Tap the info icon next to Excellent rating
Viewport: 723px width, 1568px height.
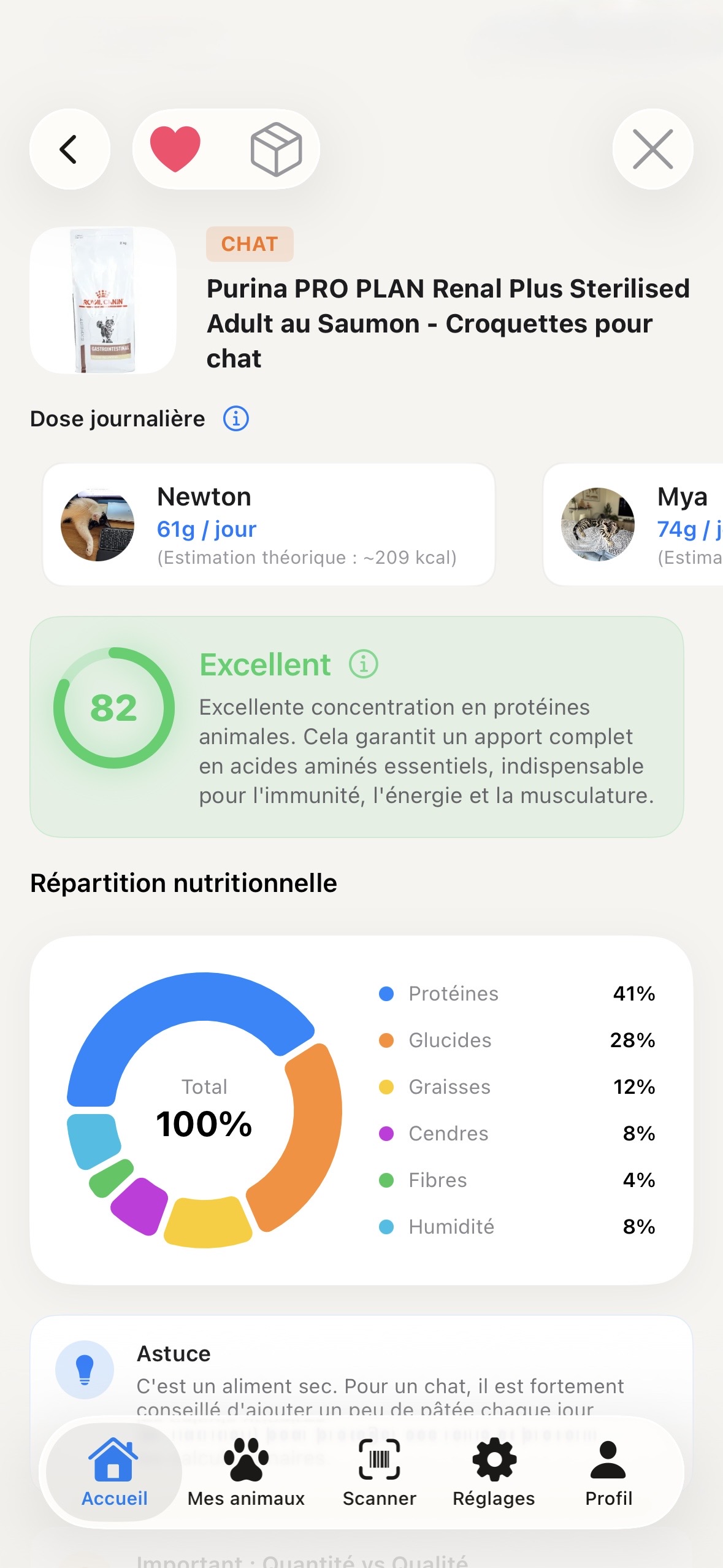[x=364, y=664]
